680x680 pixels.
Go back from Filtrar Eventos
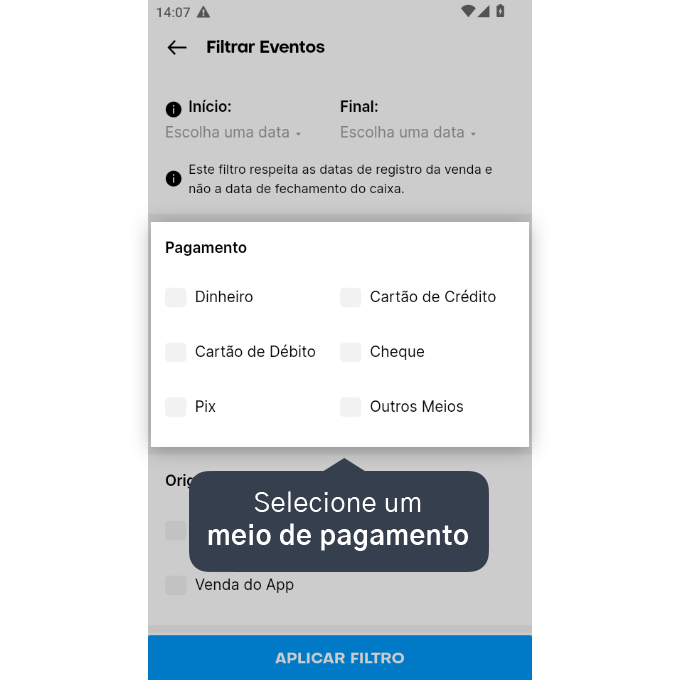pyautogui.click(x=177, y=47)
